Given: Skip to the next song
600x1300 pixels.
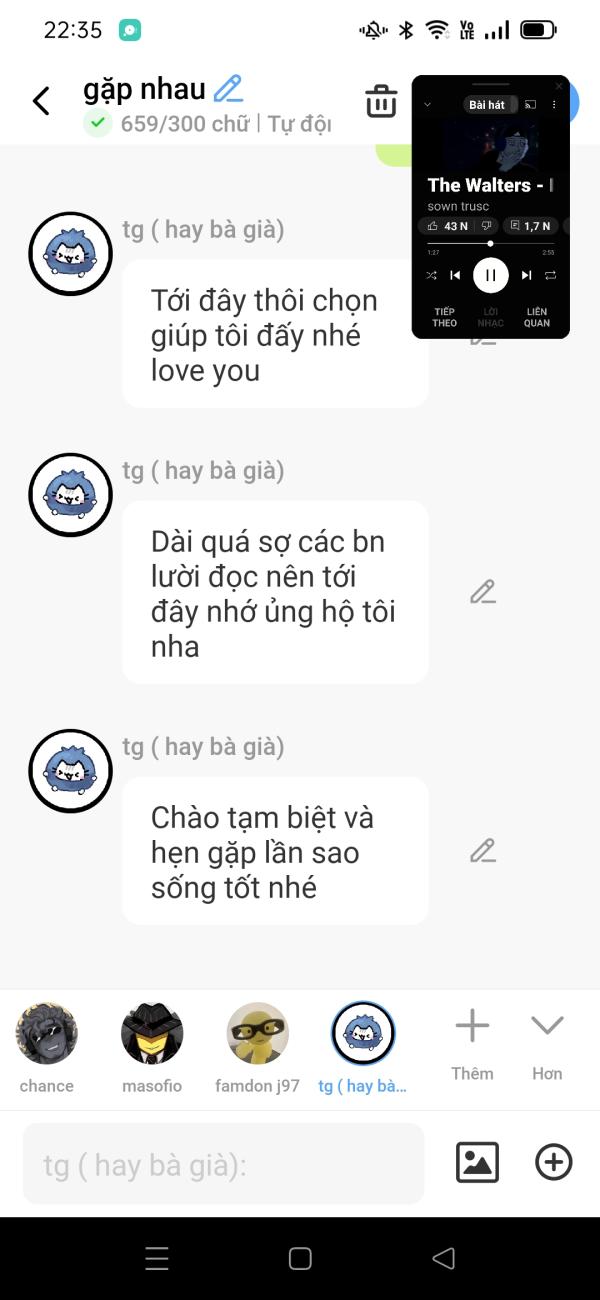Looking at the screenshot, I should click(526, 275).
